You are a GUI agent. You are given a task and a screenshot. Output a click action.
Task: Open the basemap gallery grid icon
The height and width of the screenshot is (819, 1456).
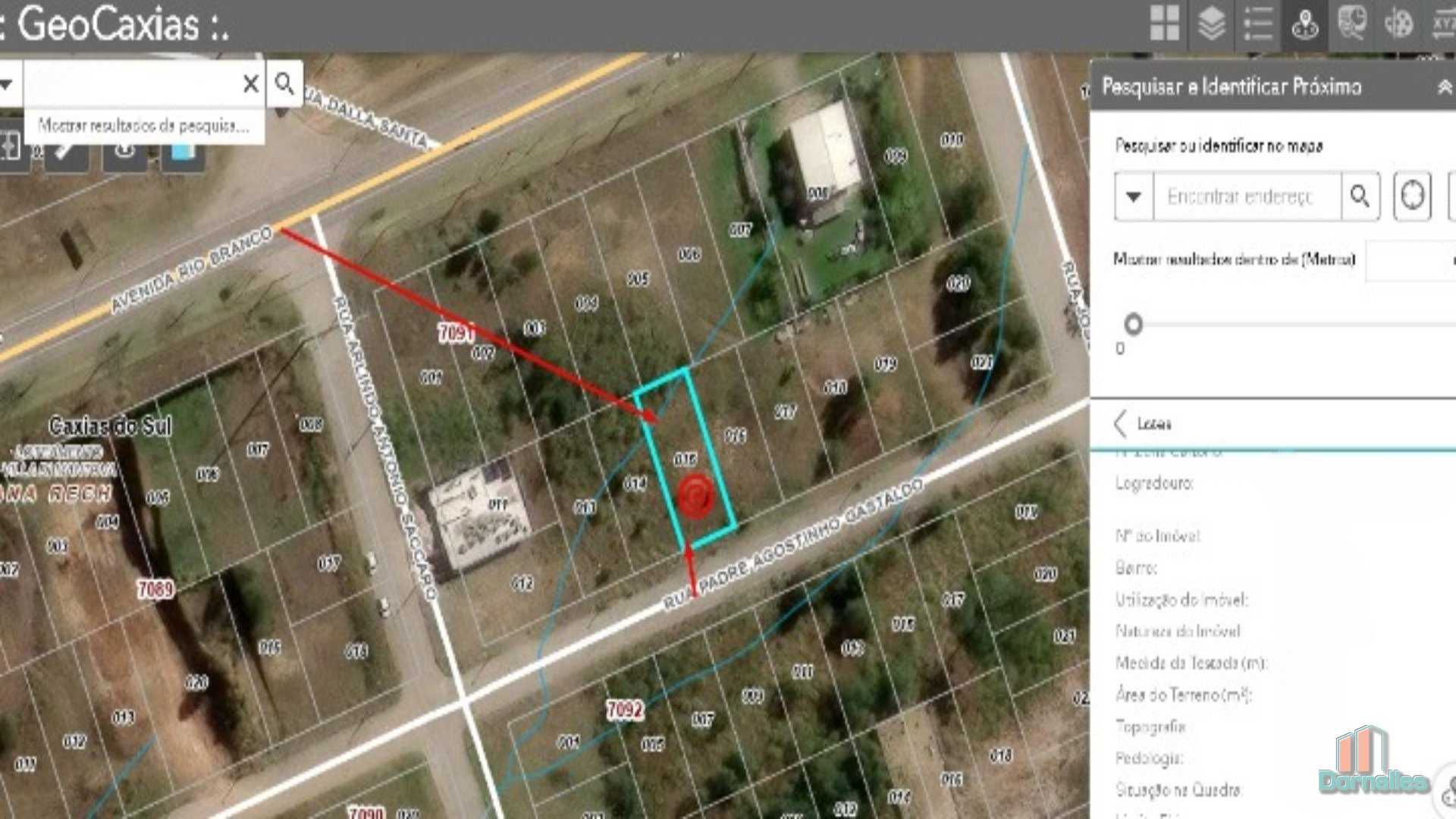pyautogui.click(x=1164, y=24)
